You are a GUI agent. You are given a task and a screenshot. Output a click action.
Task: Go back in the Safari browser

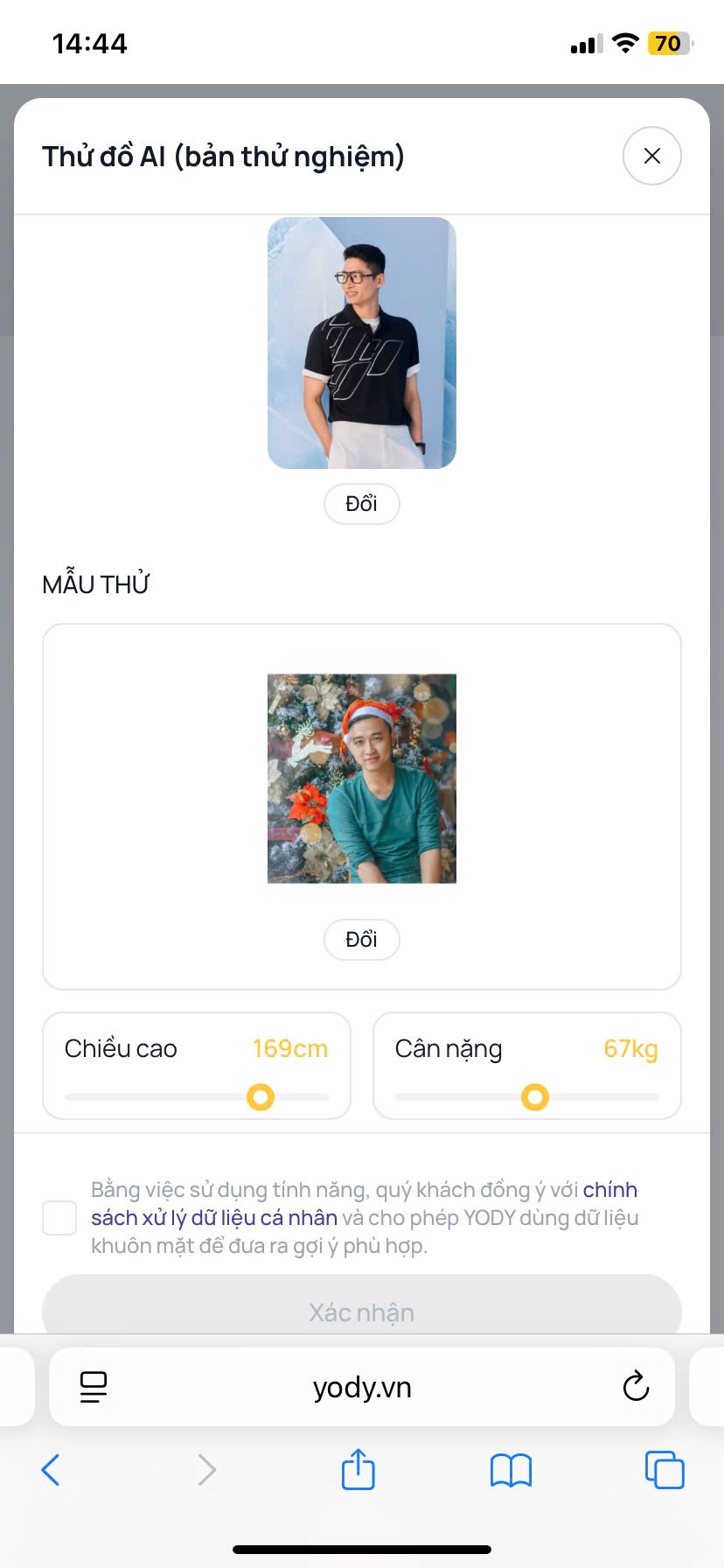(51, 1470)
